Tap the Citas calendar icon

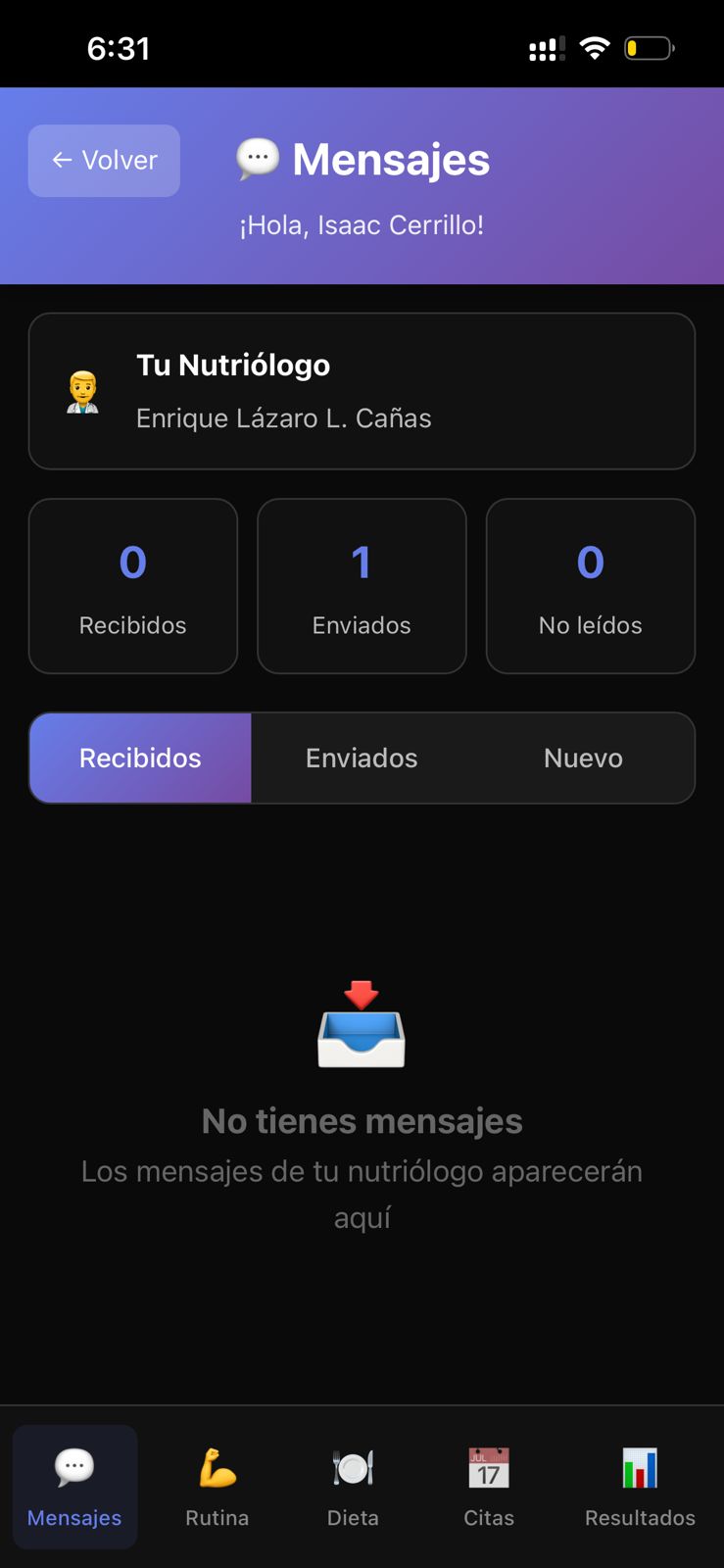[488, 1465]
